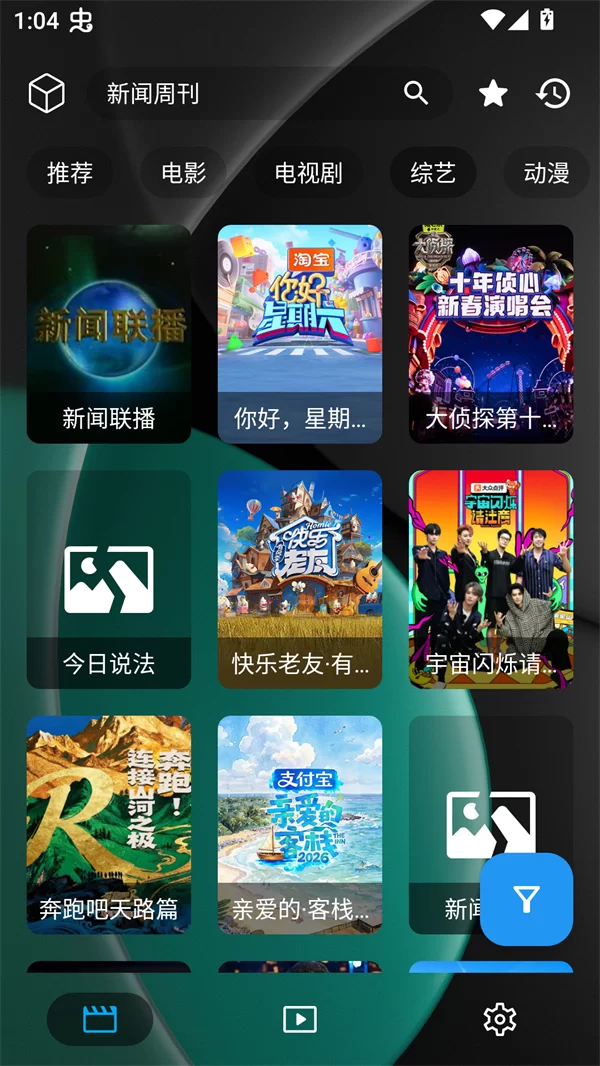Switch to the 电影 category
This screenshot has height=1066, width=600.
[184, 173]
